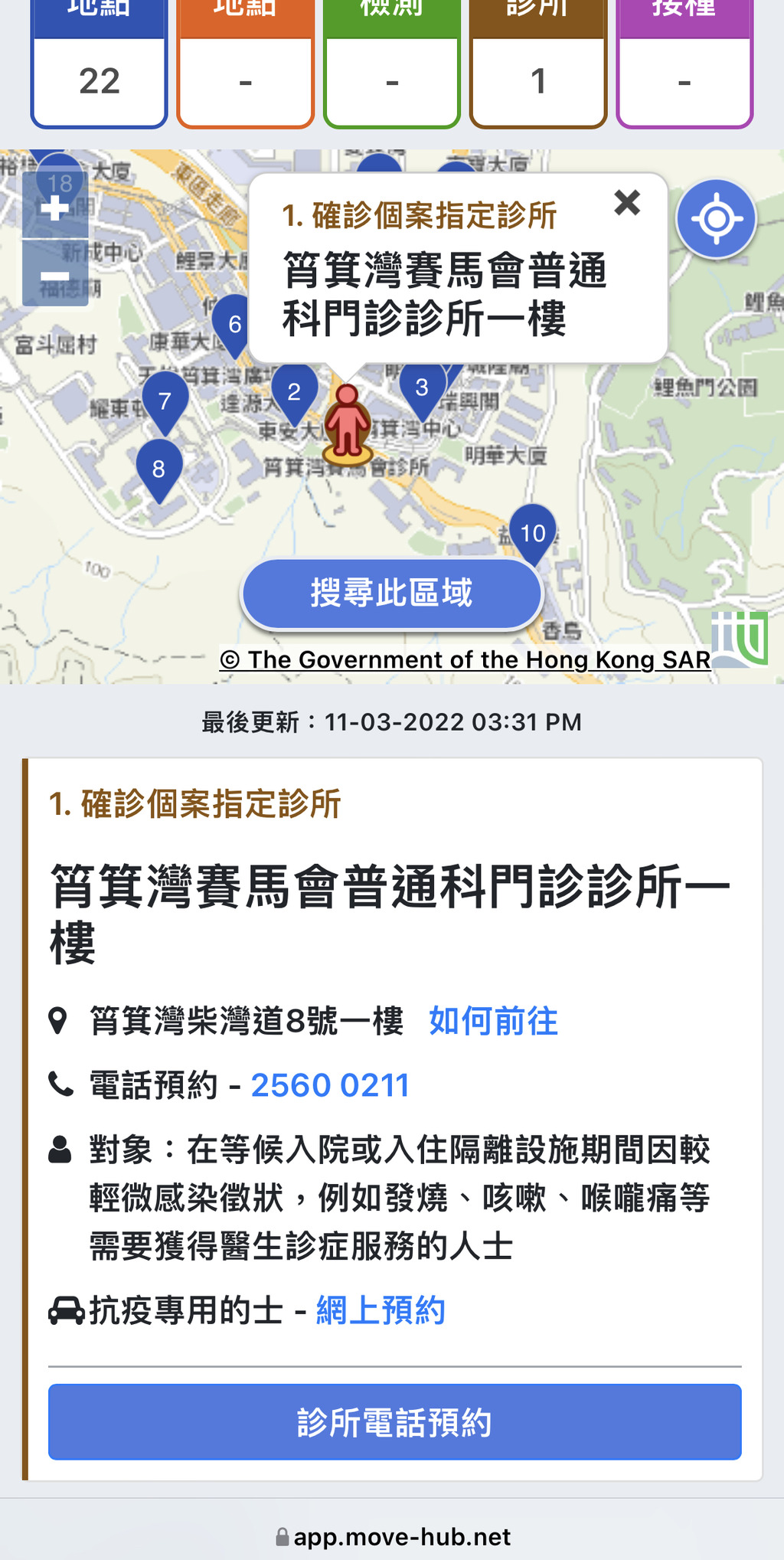This screenshot has height=1560, width=784.
Task: Zoom in on the map
Action: (55, 208)
